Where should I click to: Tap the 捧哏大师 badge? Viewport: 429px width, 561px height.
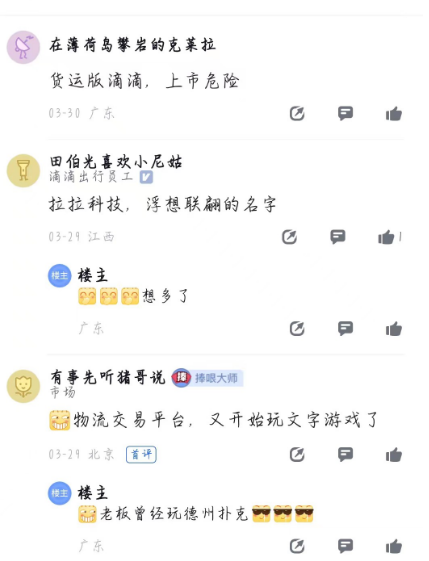click(x=208, y=378)
